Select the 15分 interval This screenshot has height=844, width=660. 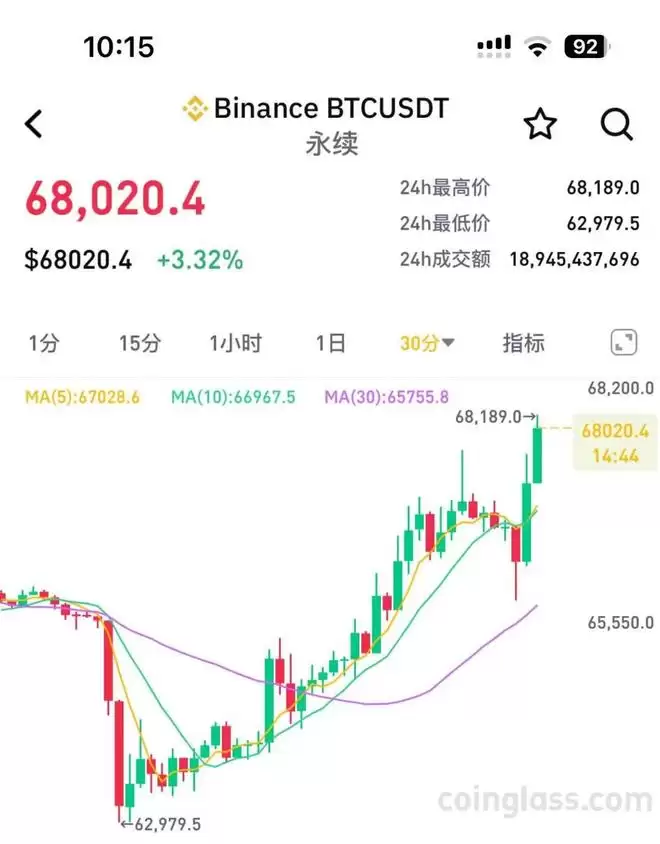tap(139, 344)
